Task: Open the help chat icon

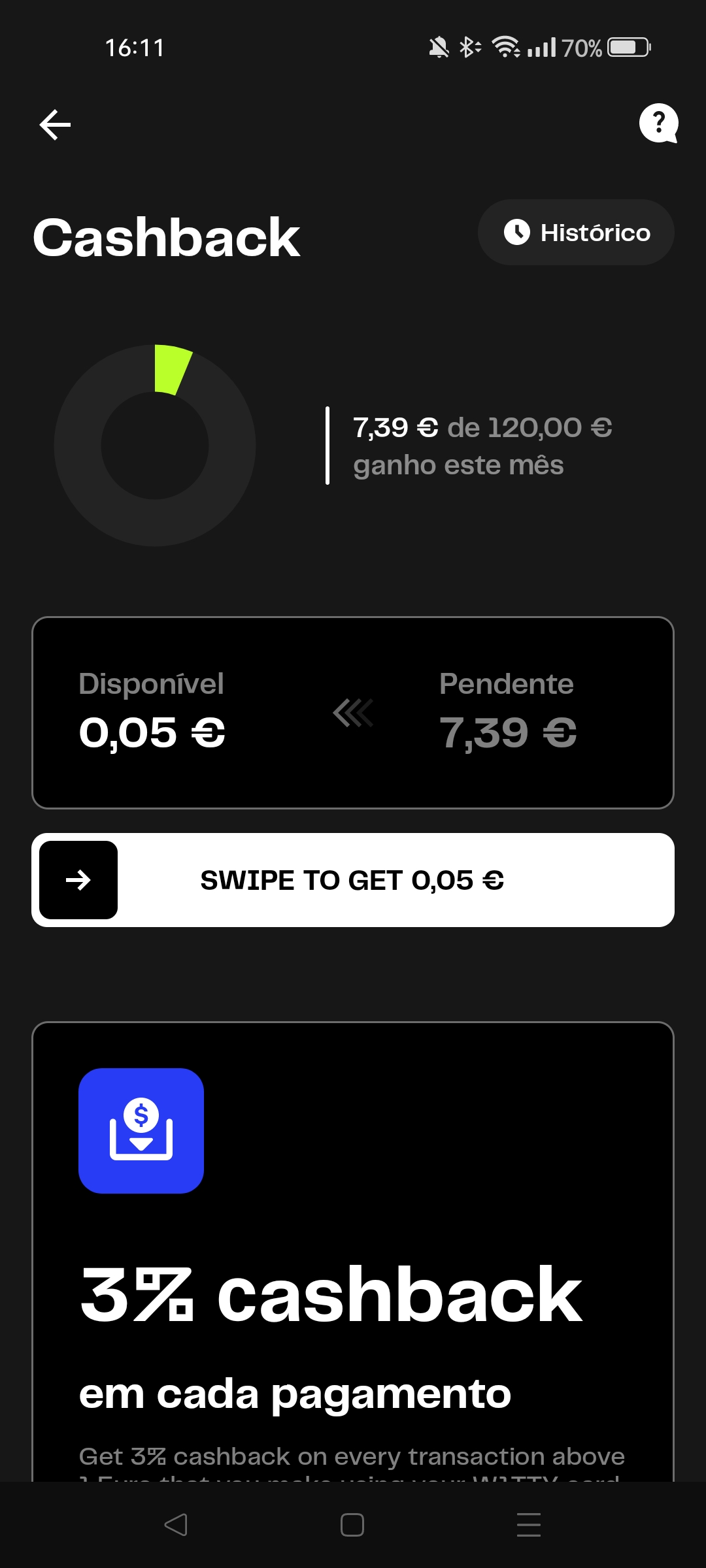Action: coord(658,123)
